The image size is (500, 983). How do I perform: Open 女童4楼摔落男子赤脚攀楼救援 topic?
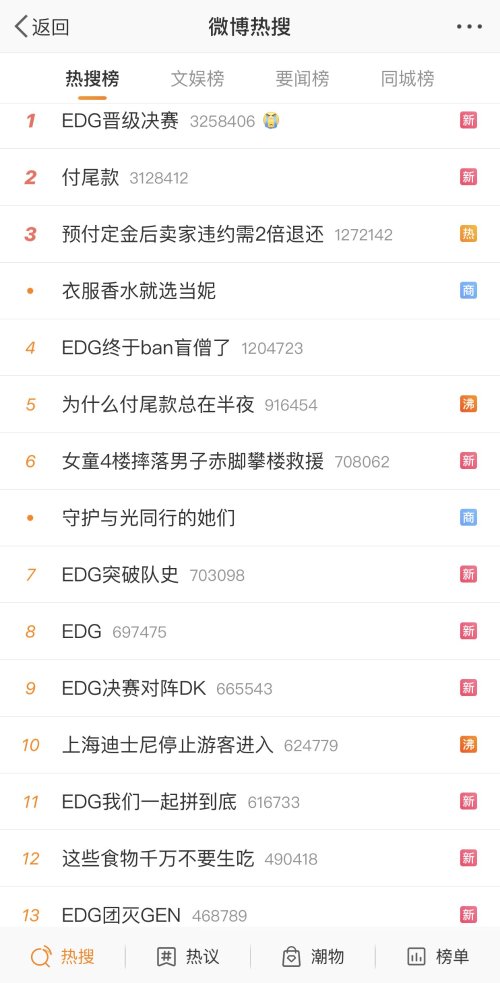[x=250, y=461]
